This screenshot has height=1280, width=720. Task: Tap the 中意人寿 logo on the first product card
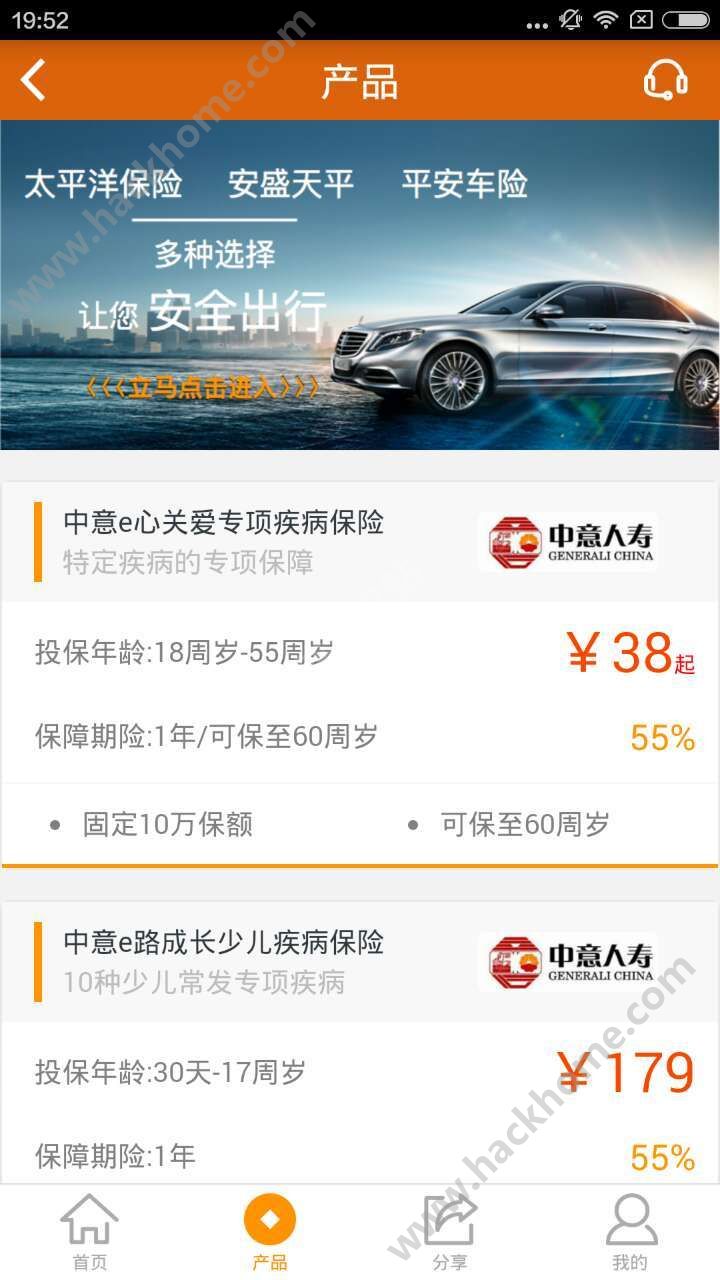tap(569, 541)
